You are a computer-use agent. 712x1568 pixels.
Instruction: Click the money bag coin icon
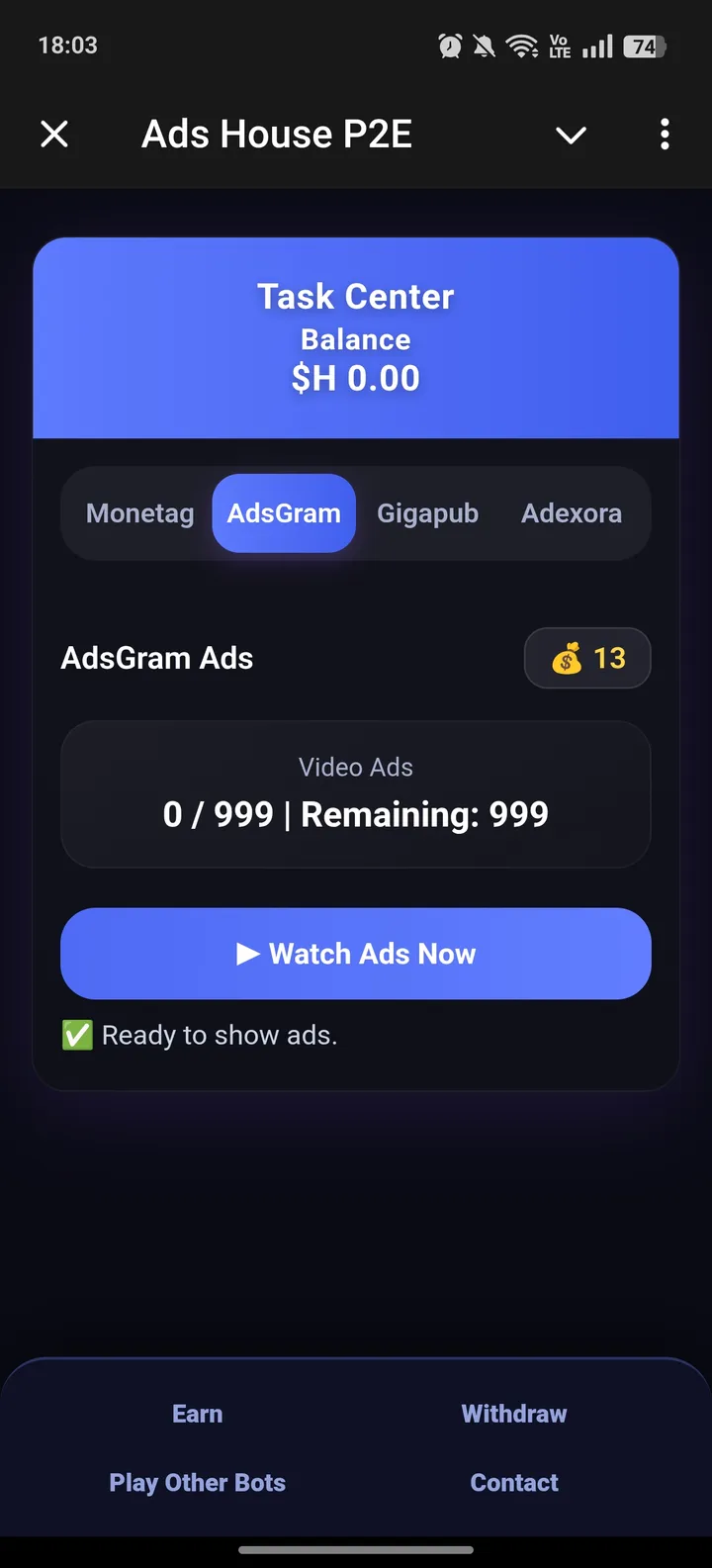pyautogui.click(x=566, y=659)
